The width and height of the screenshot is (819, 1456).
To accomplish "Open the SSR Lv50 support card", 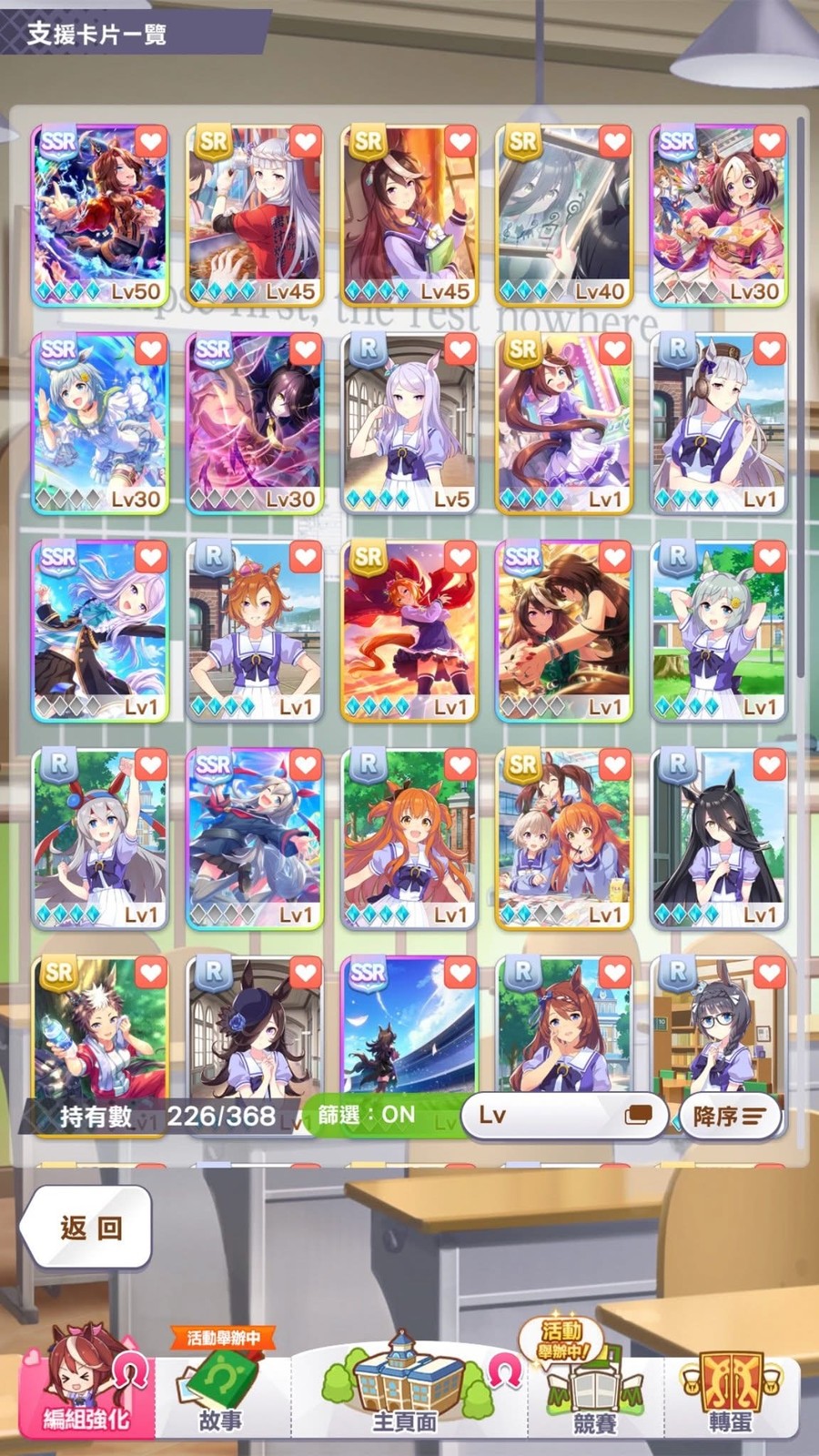I will tap(100, 216).
